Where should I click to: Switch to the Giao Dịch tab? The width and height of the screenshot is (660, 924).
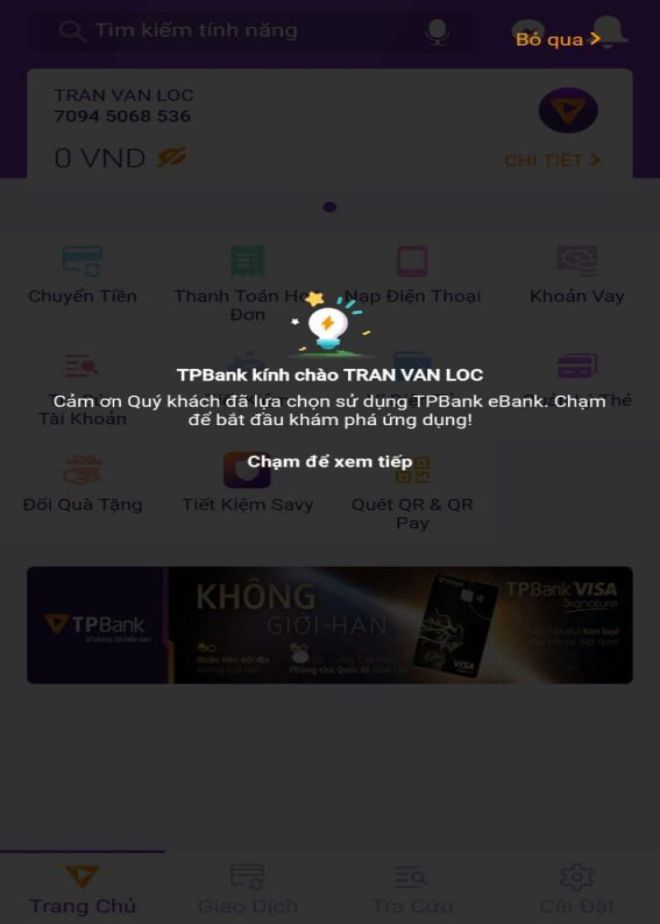click(x=247, y=889)
